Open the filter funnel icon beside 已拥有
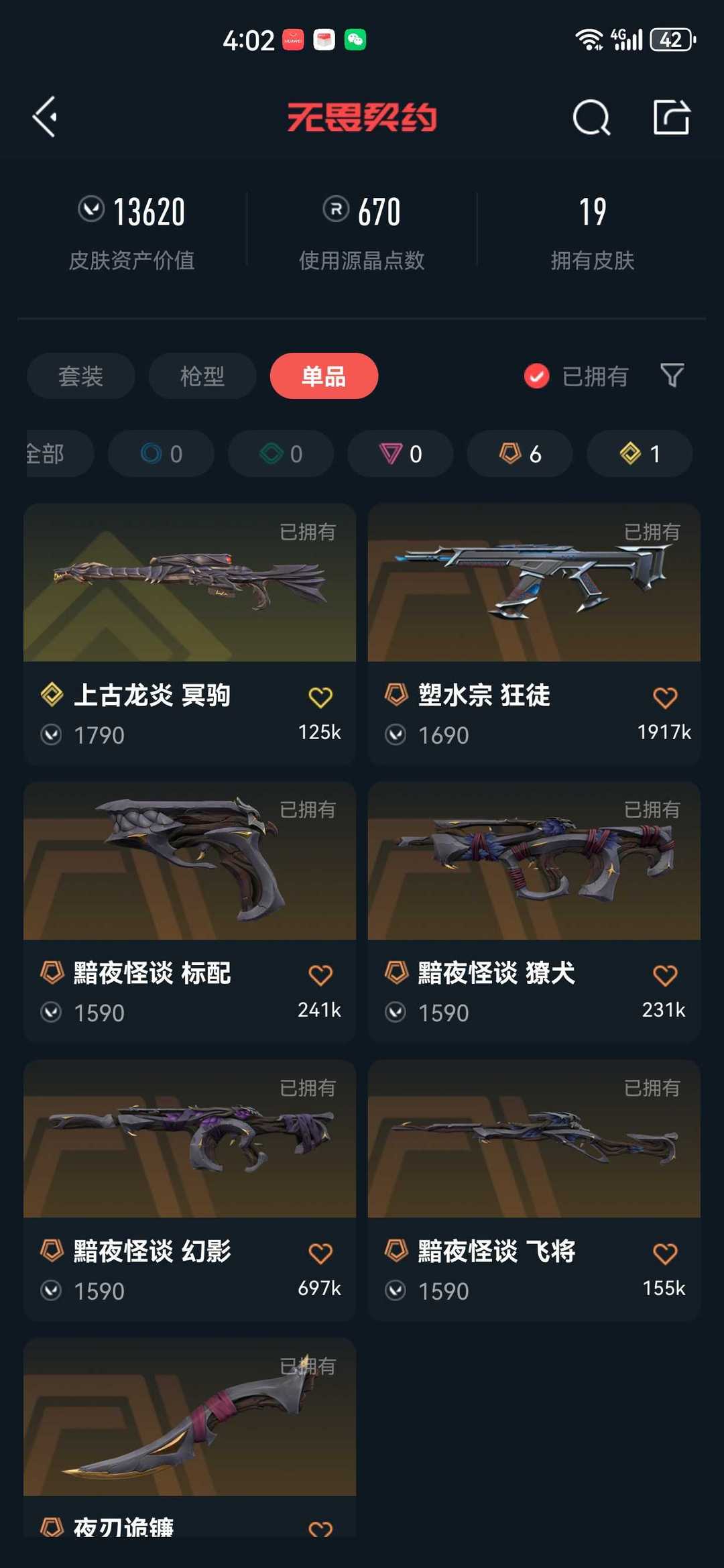The width and height of the screenshot is (724, 1568). (673, 376)
